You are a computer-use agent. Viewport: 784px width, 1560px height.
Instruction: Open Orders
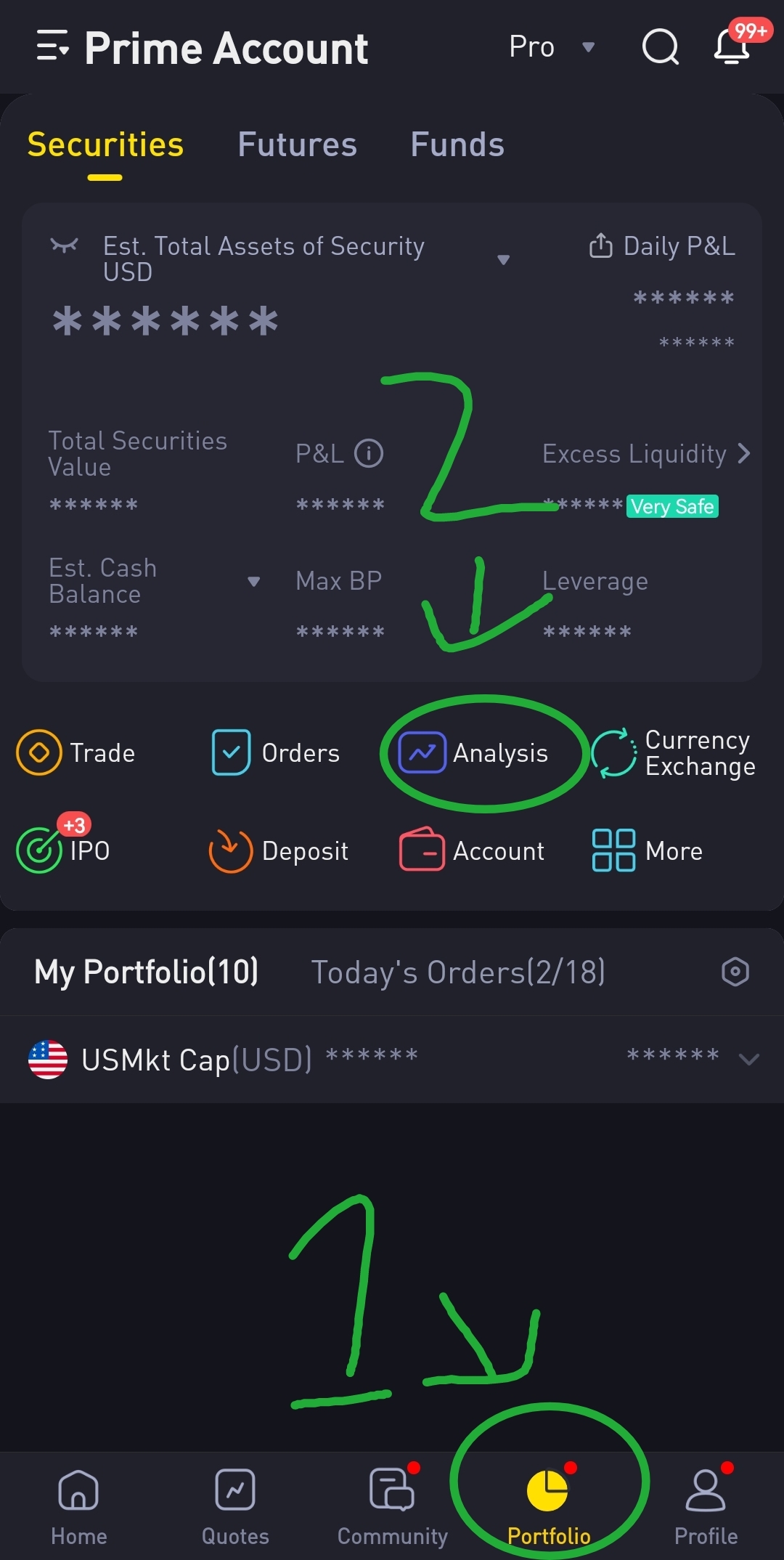[x=276, y=753]
